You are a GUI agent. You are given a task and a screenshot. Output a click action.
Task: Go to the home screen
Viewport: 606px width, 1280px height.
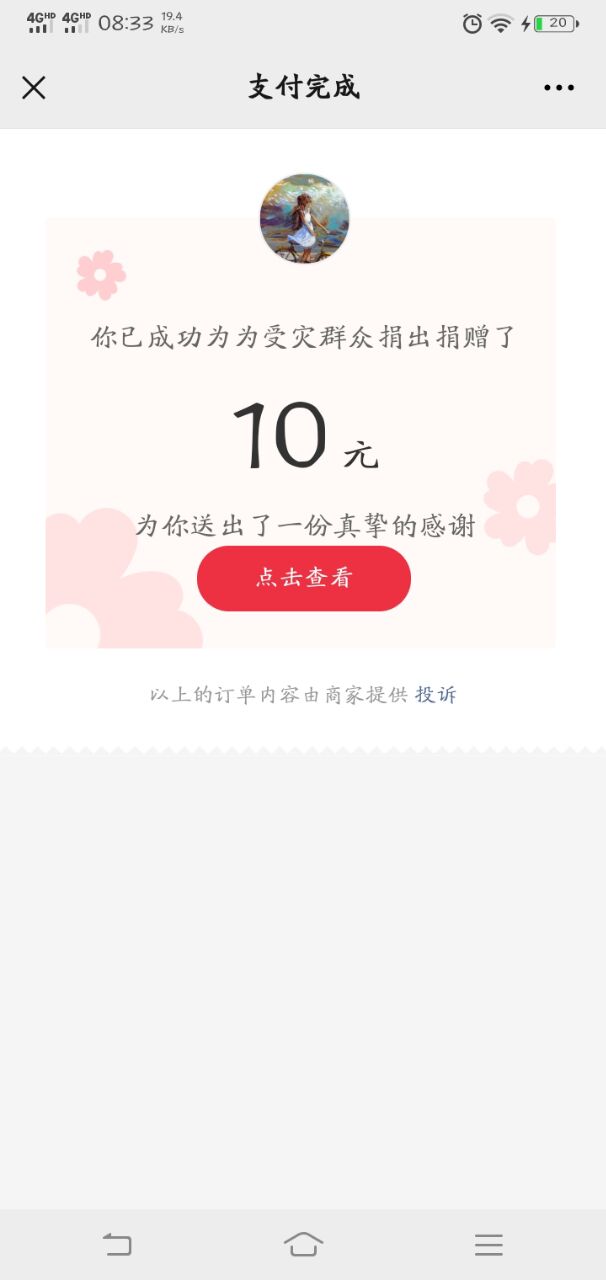click(303, 1244)
